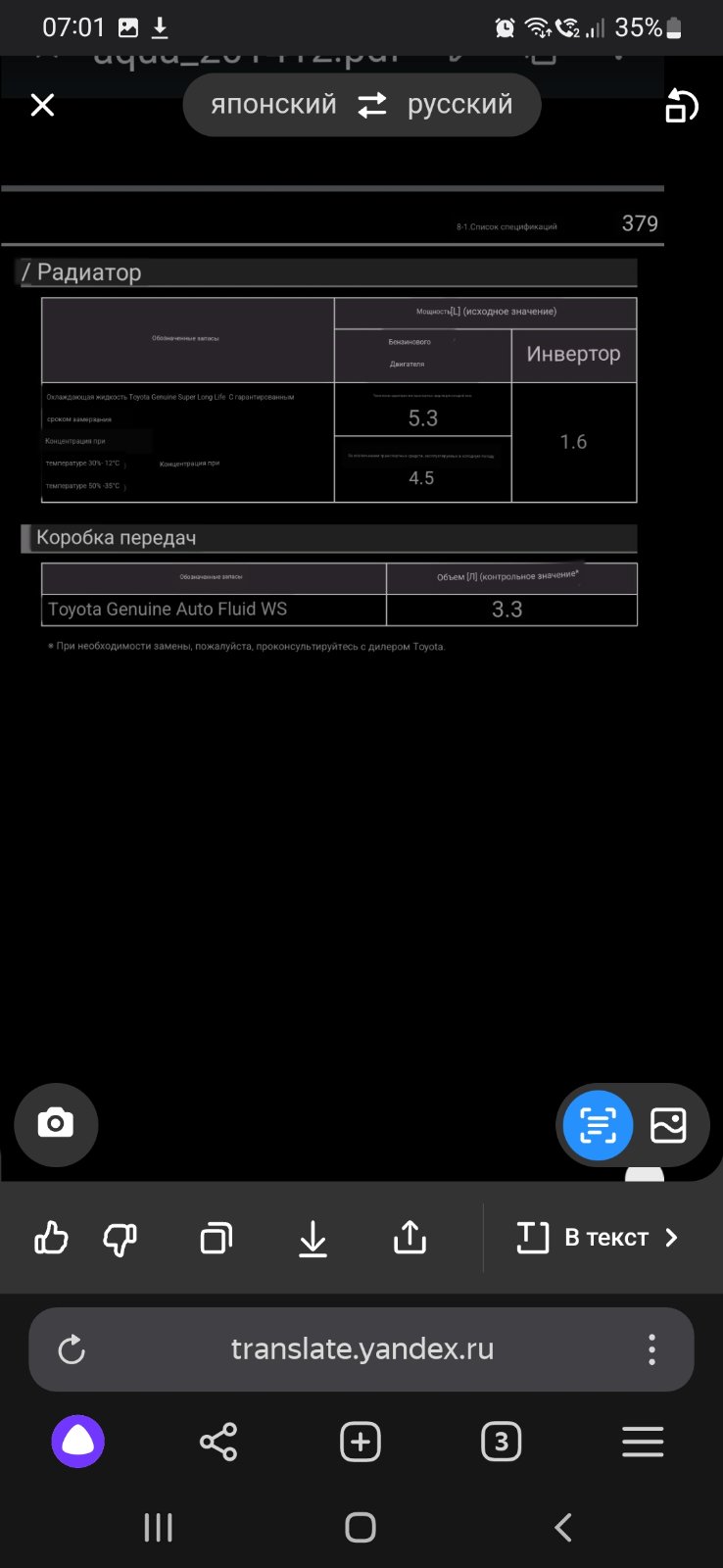This screenshot has width=723, height=1568.
Task: Copy the translated text
Action: click(217, 1238)
